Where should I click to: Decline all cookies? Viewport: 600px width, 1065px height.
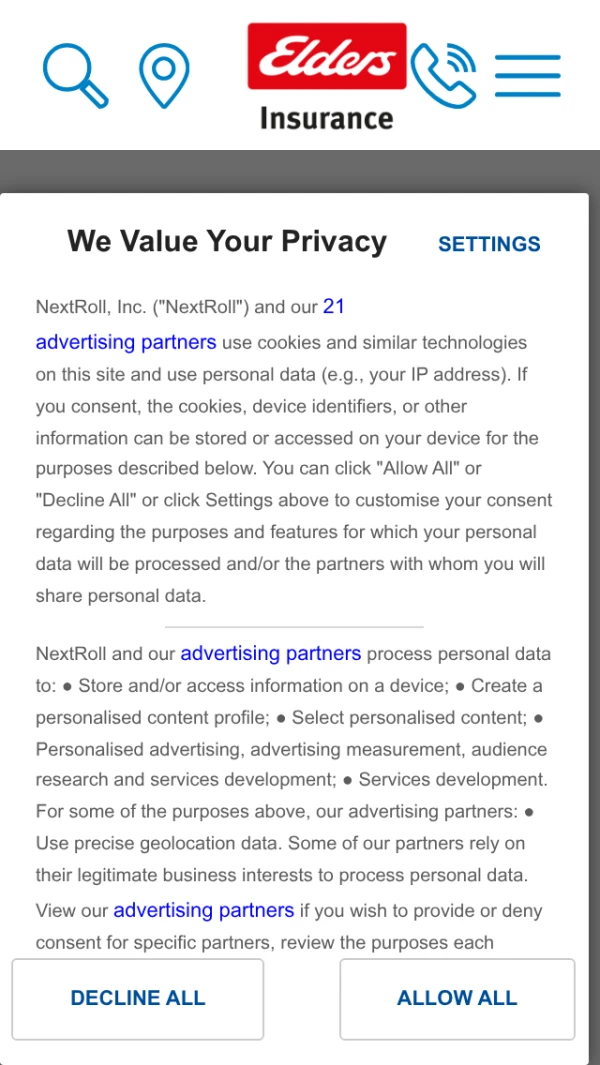click(x=138, y=998)
